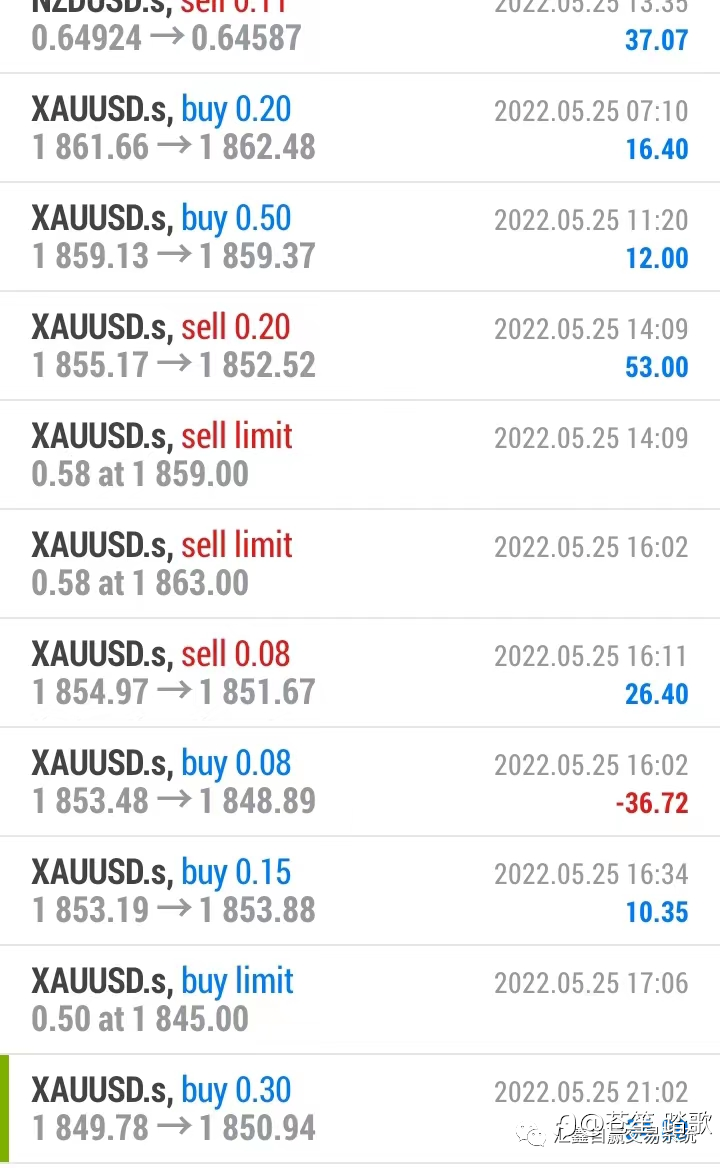Expand the XAUUSD.s buy 0.20 trade row
Screen dimensions: 720x1168
[x=360, y=128]
